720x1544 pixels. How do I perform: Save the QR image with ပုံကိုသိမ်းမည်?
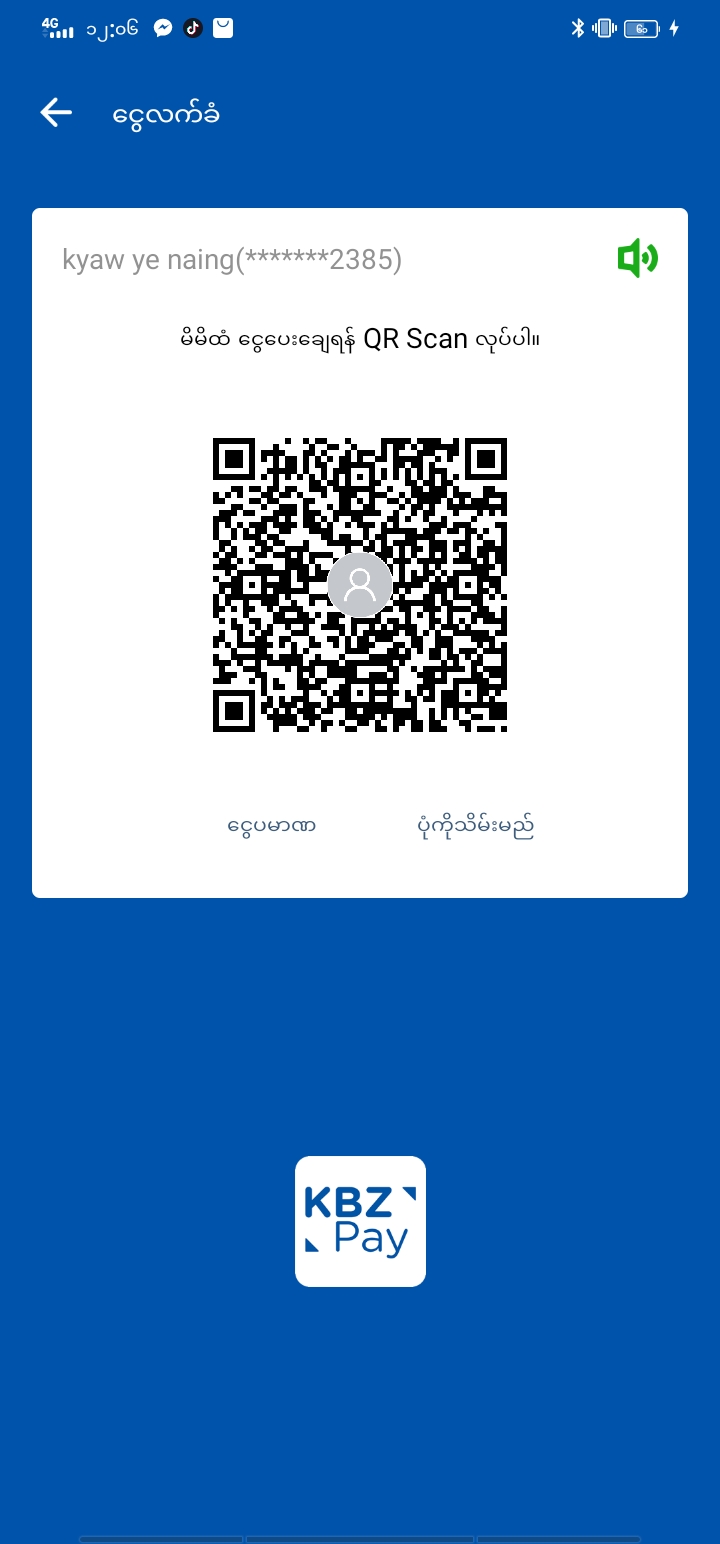(475, 827)
